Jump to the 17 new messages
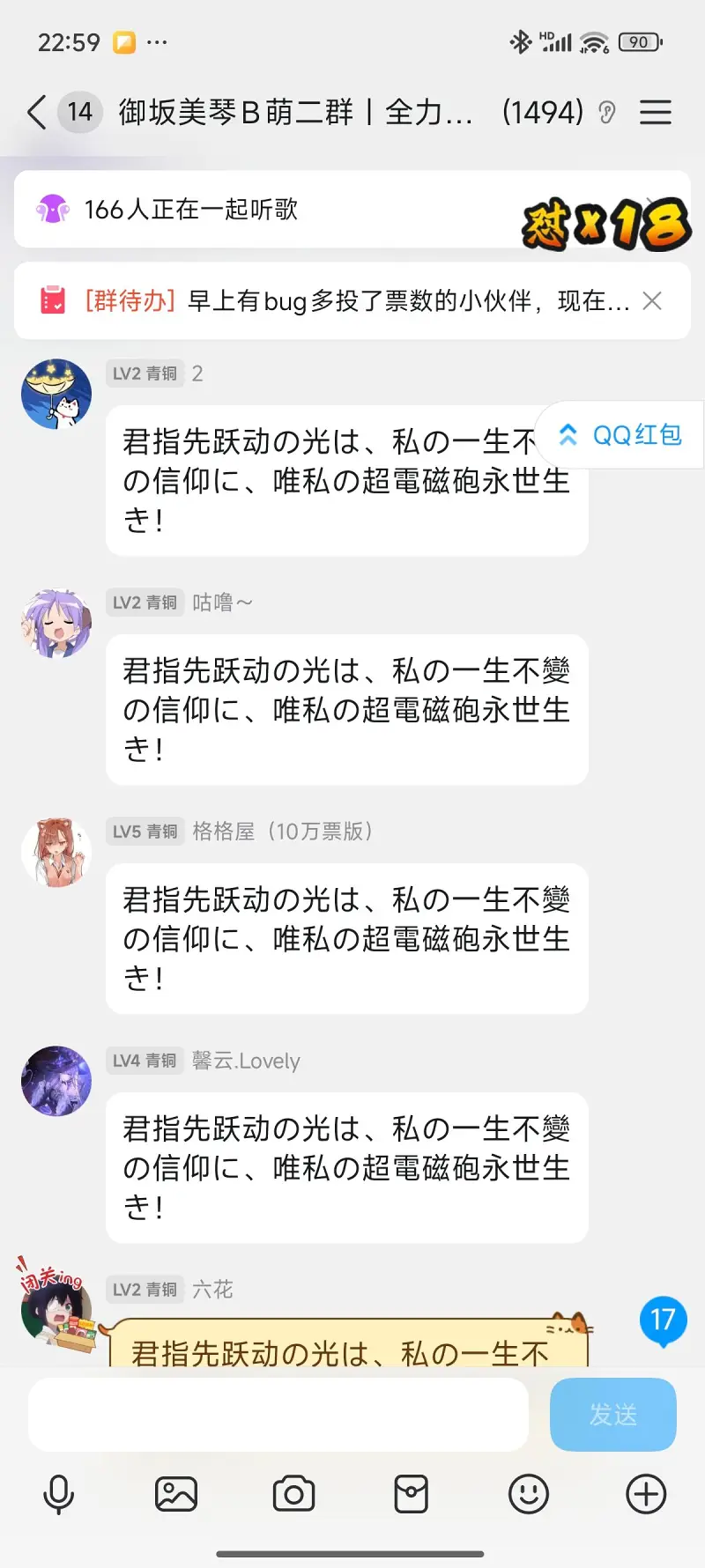 point(663,1320)
